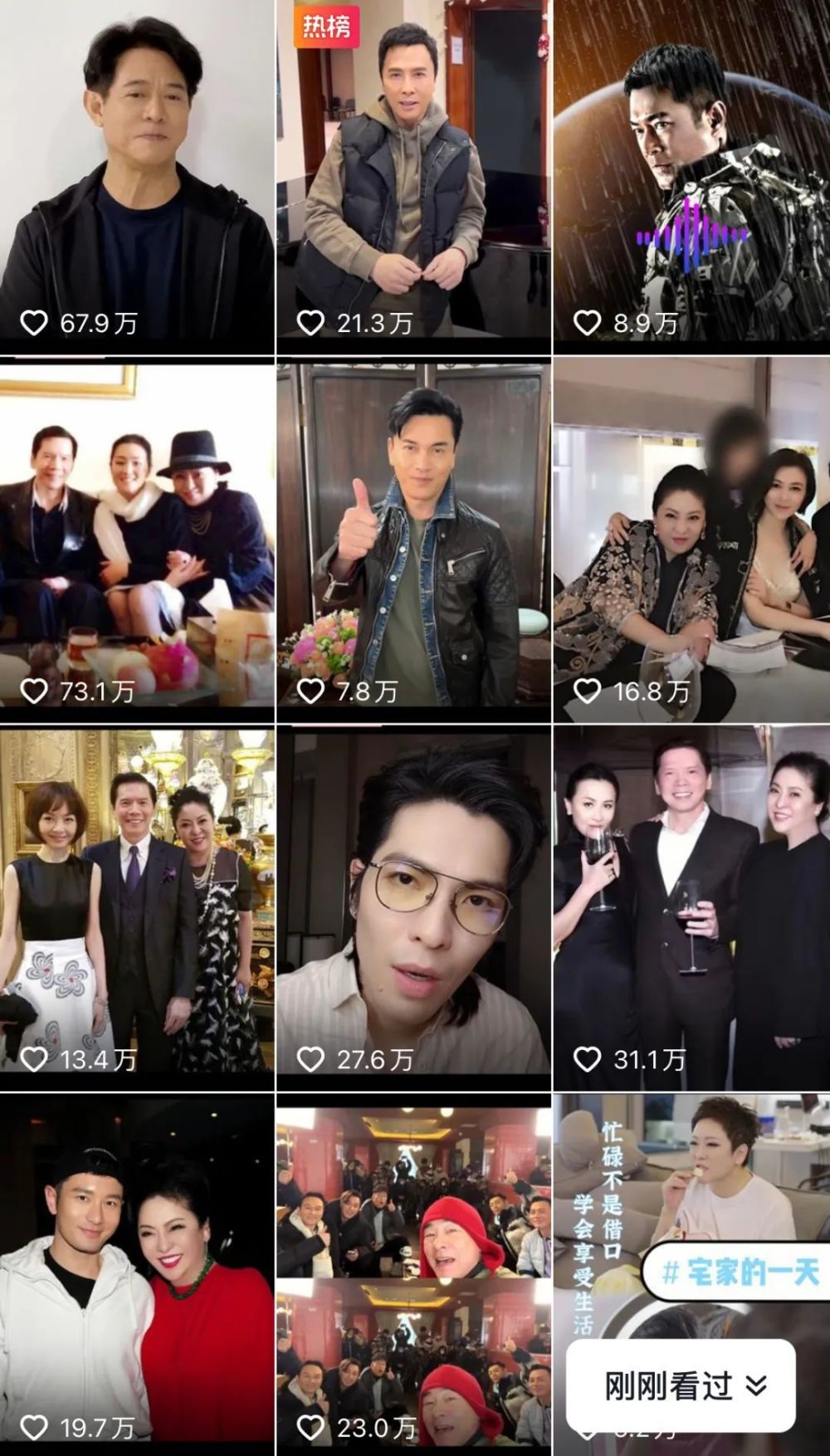The image size is (830, 1456).
Task: Open the selfie video with 27.6万 likes
Action: pyautogui.click(x=413, y=908)
